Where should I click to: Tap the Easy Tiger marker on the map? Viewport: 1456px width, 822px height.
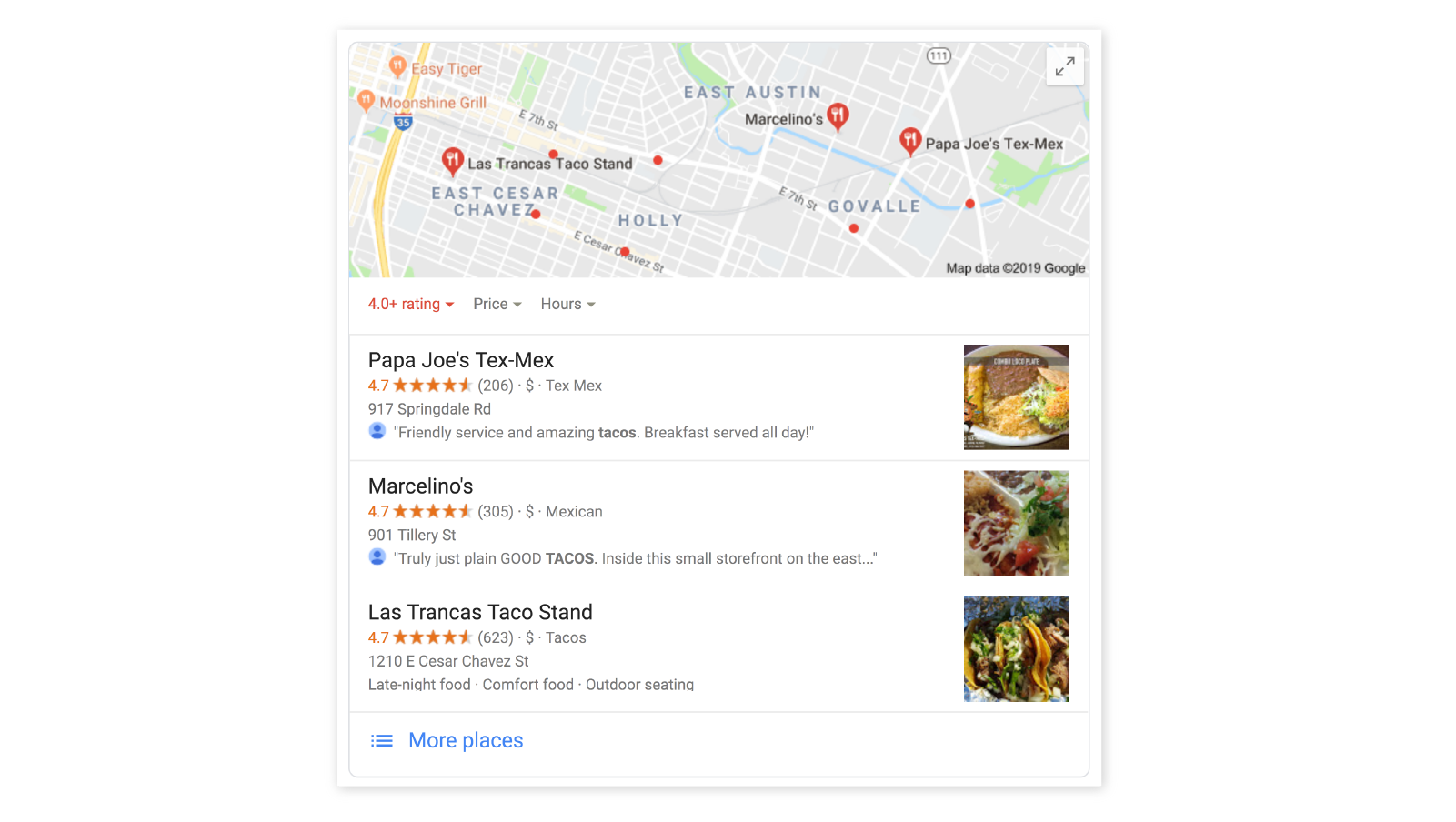pyautogui.click(x=397, y=65)
